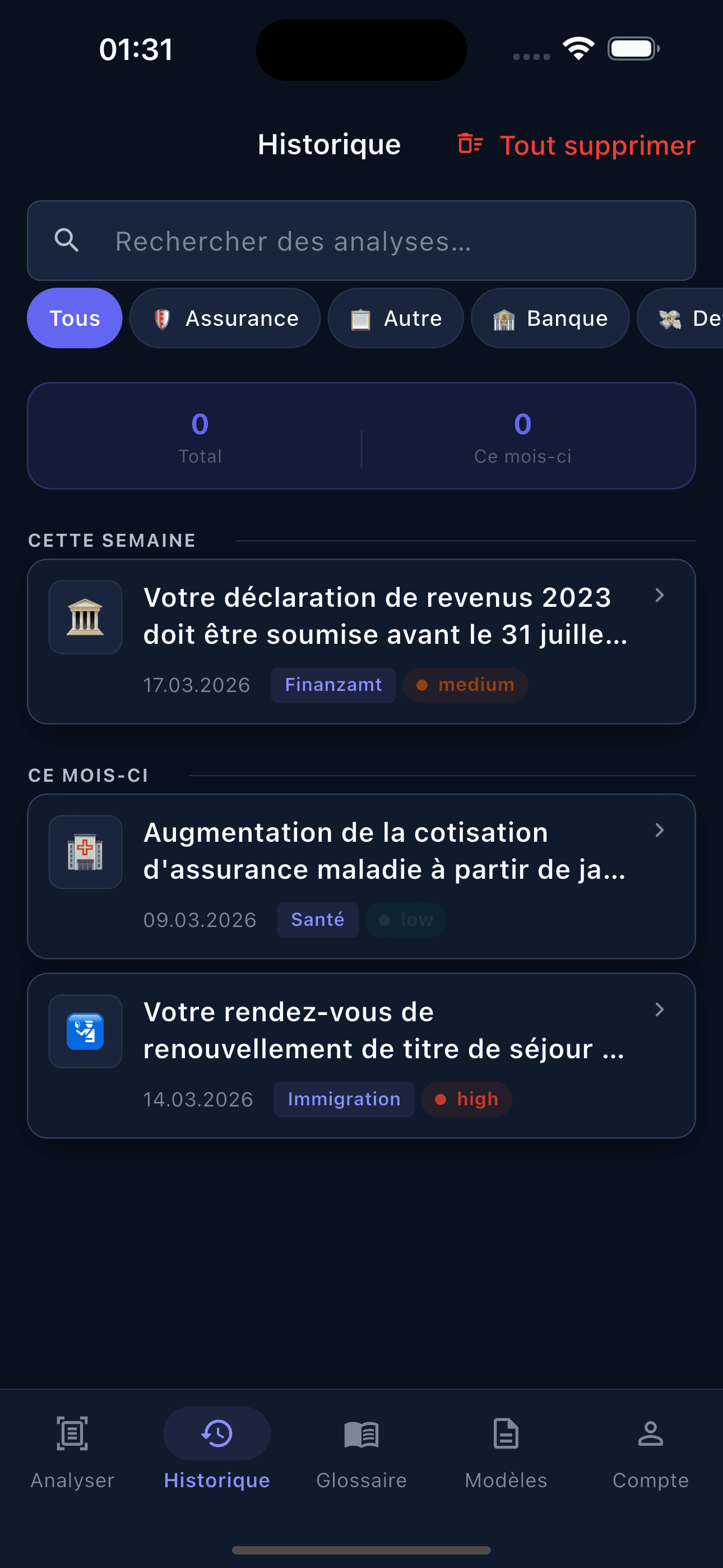Click the passport control icon on the immigration card
This screenshot has height=1568, width=723.
tap(85, 1031)
